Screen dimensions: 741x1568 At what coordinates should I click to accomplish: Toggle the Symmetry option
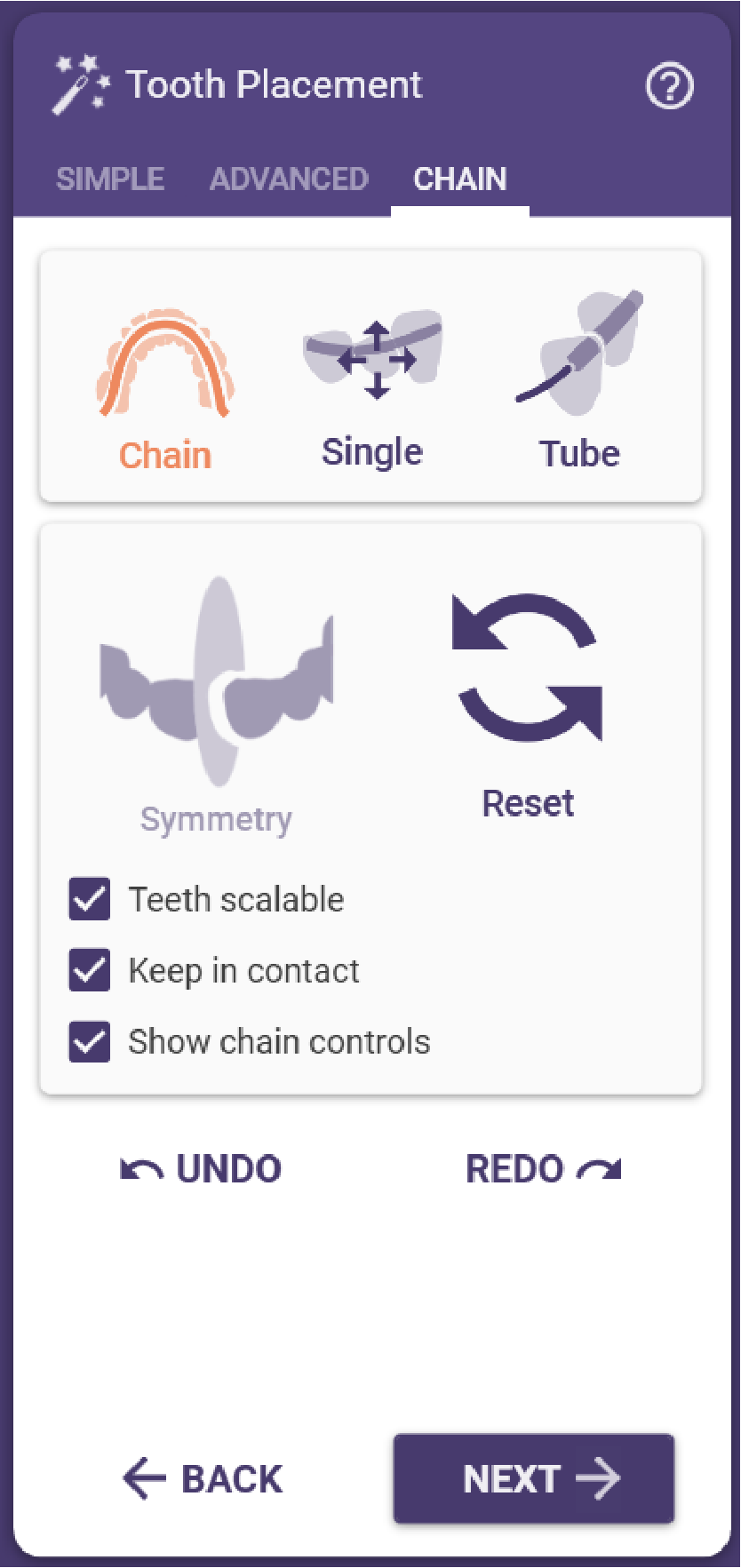tap(216, 707)
